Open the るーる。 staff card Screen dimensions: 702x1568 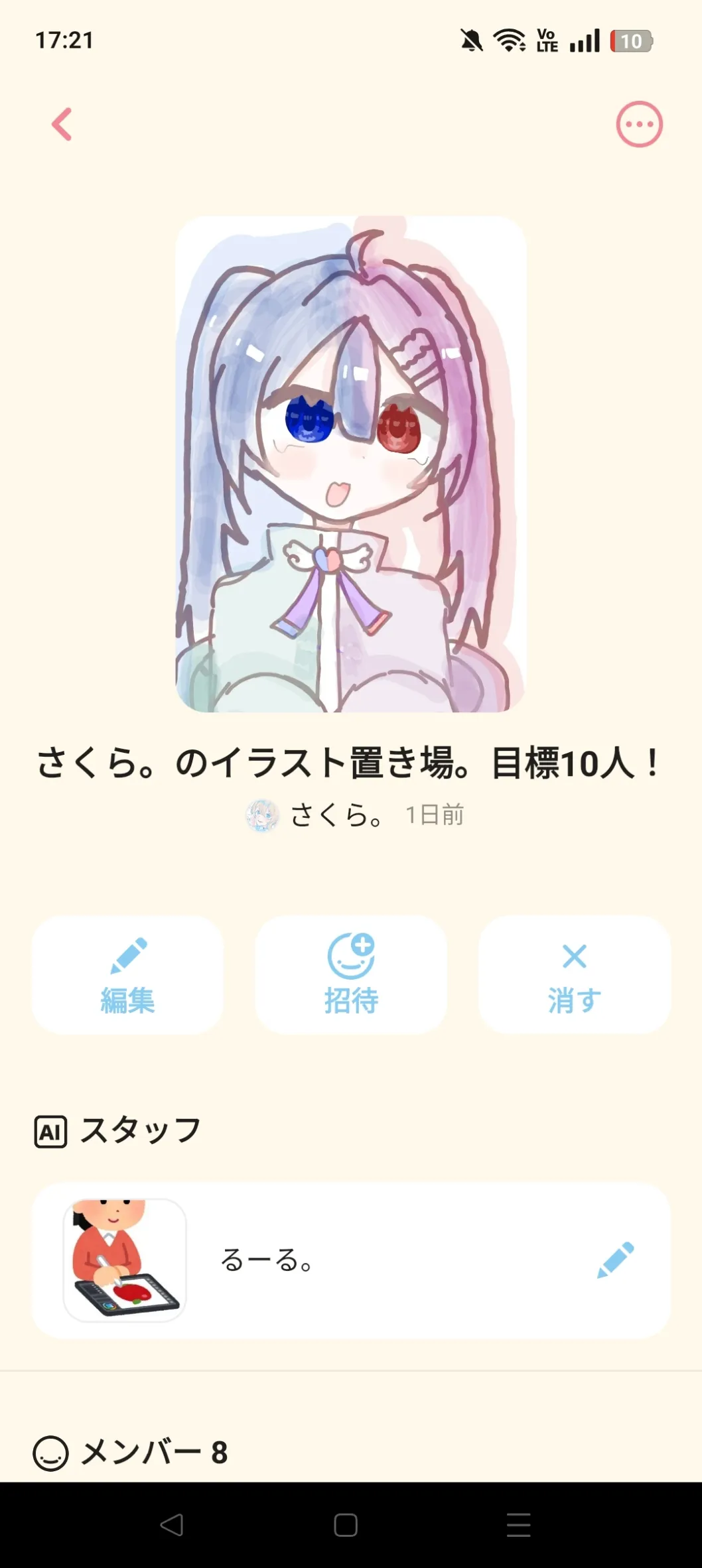coord(332,1260)
